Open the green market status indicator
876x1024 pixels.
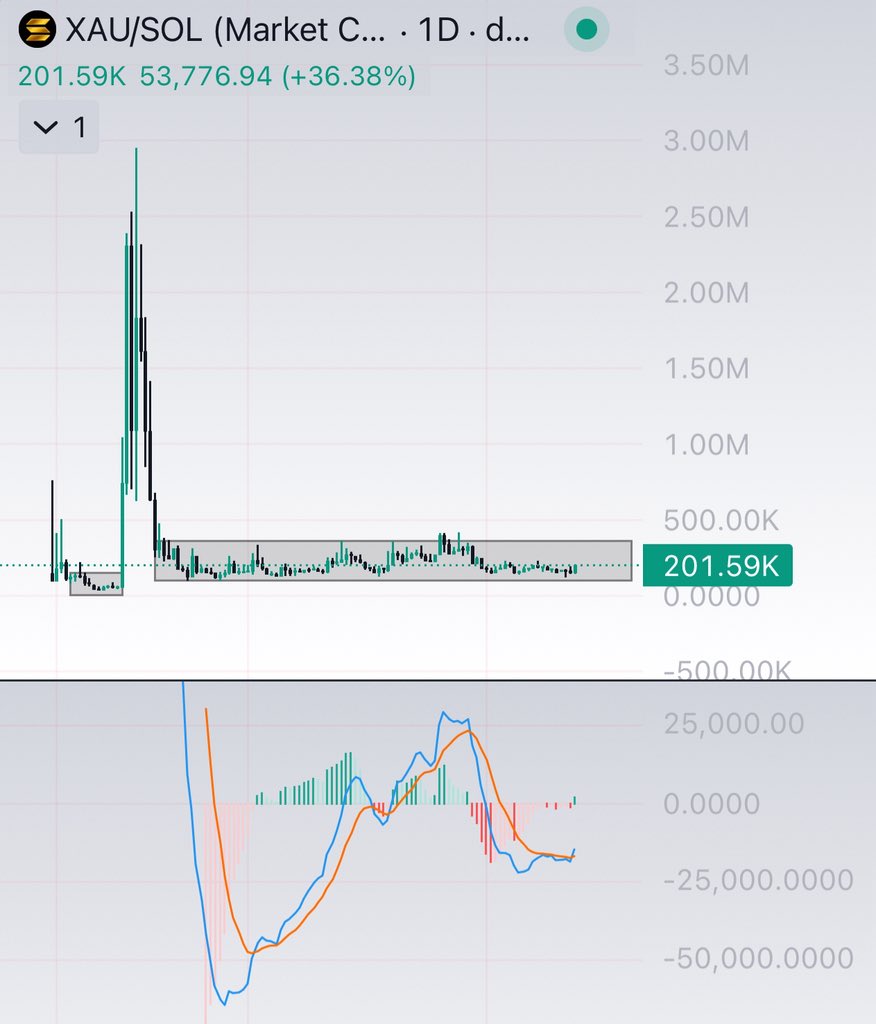(588, 31)
